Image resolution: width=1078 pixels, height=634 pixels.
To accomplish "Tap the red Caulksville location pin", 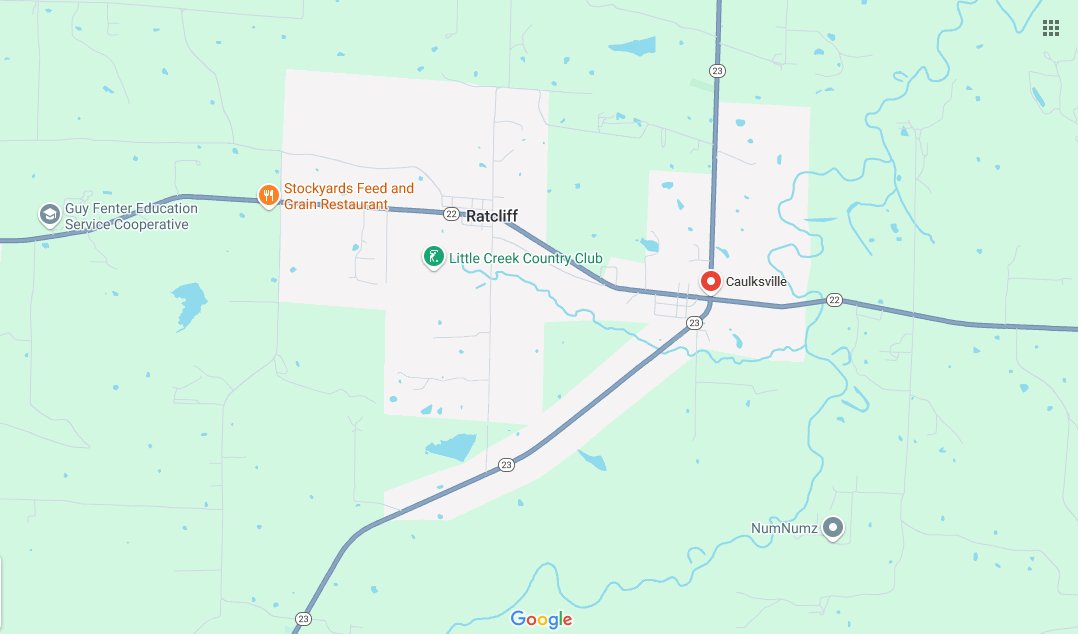I will (x=710, y=282).
